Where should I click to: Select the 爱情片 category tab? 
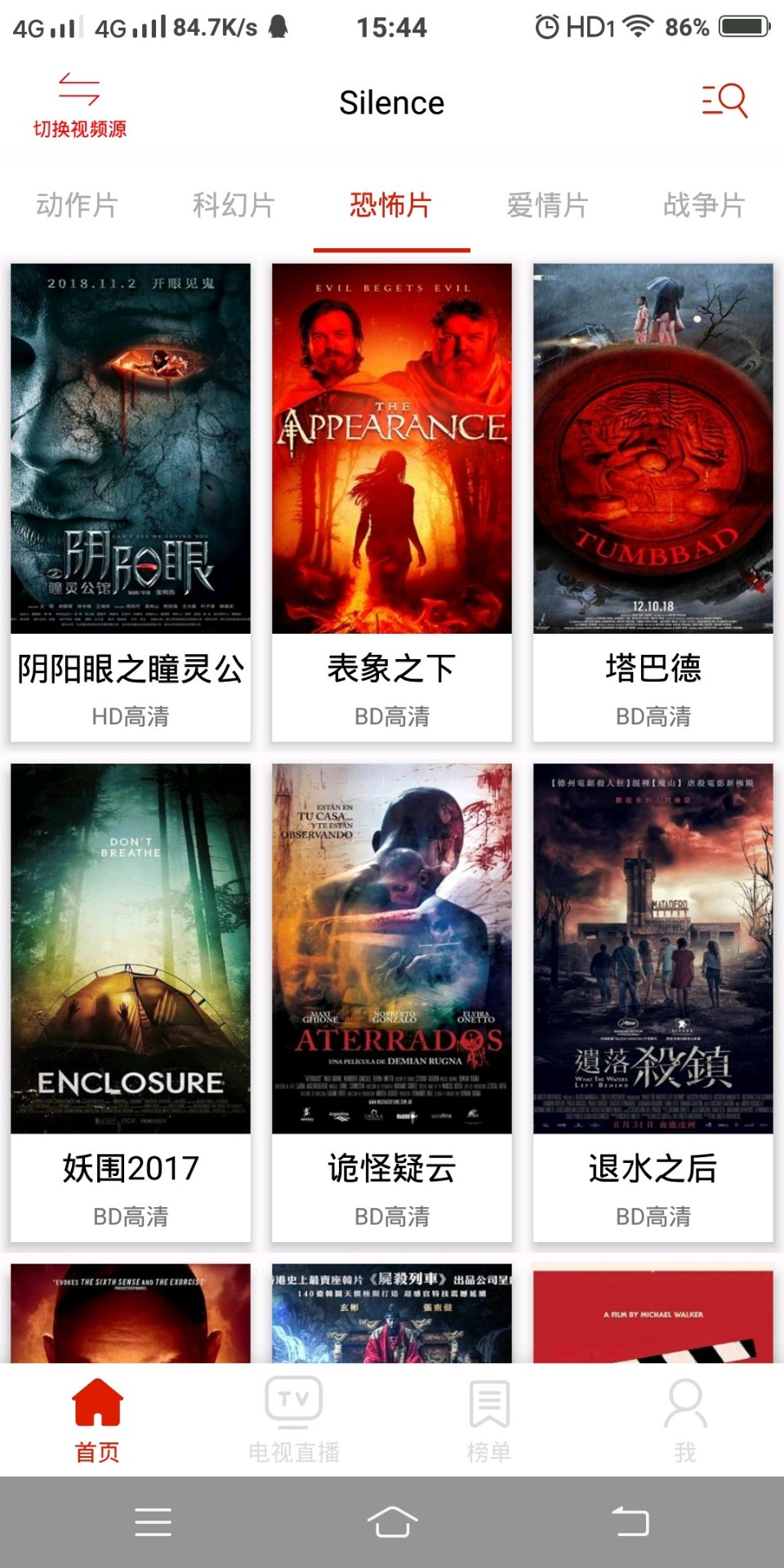click(x=549, y=206)
